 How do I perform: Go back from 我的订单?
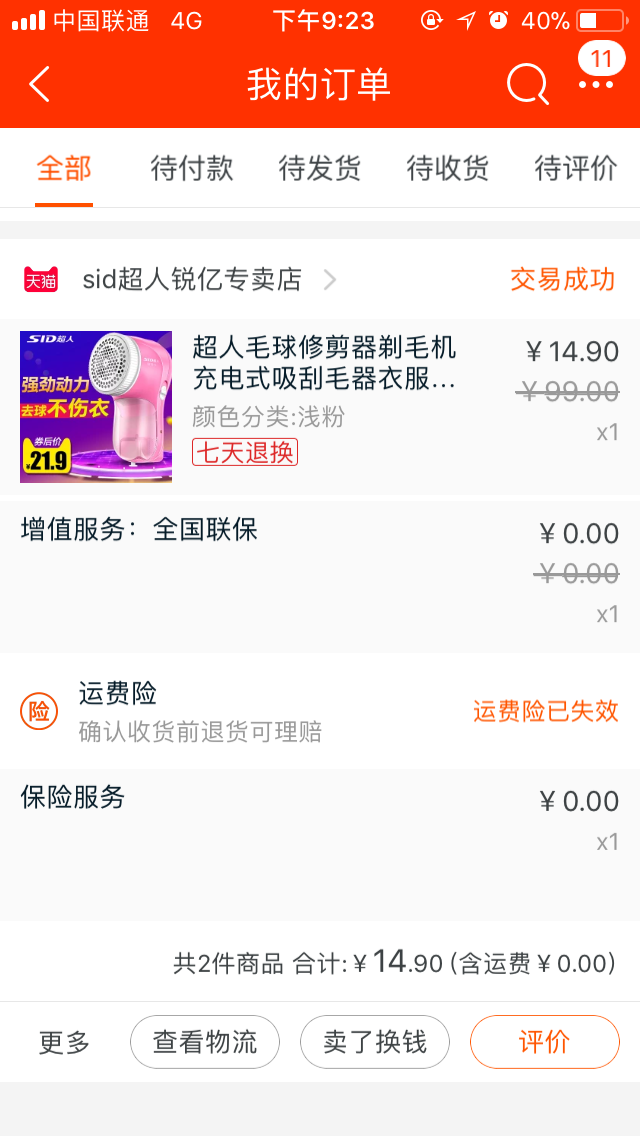[x=39, y=84]
